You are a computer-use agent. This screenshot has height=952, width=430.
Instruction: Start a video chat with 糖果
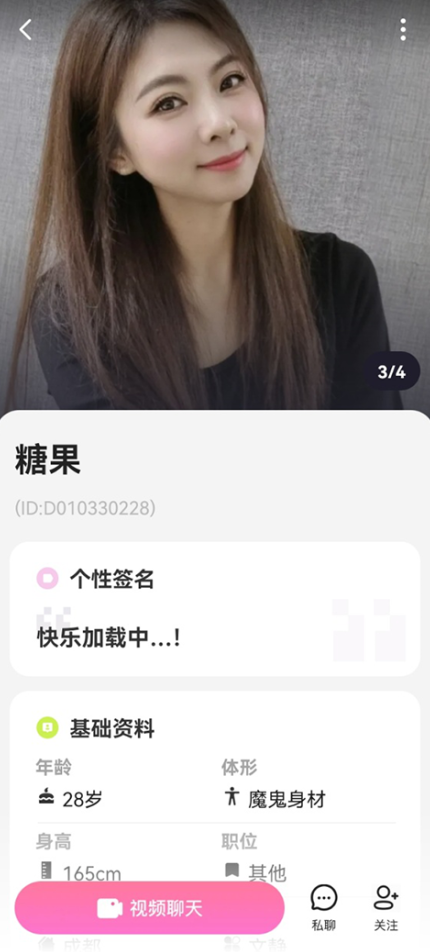pos(149,908)
